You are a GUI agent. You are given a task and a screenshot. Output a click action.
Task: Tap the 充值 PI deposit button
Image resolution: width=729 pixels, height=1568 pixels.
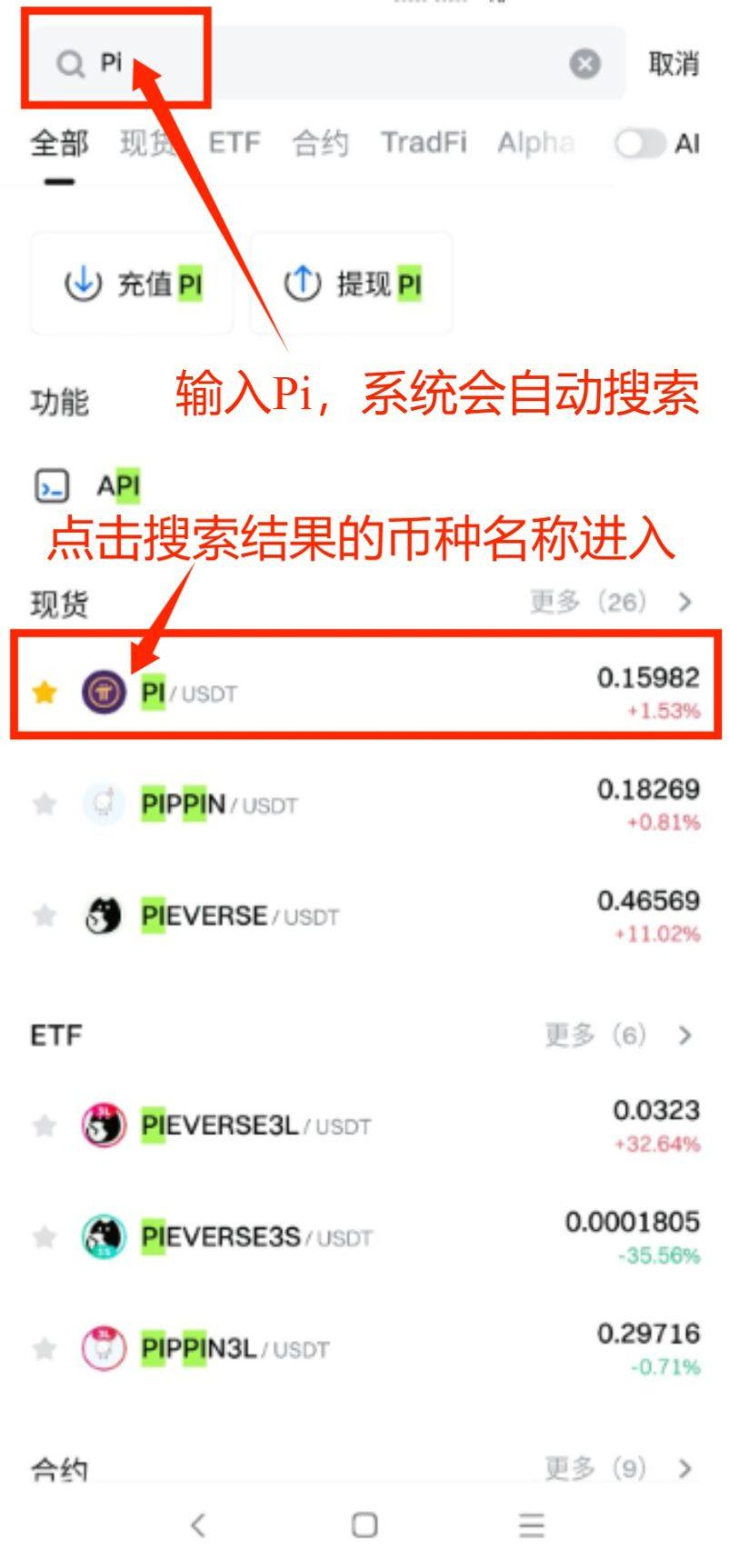point(133,284)
